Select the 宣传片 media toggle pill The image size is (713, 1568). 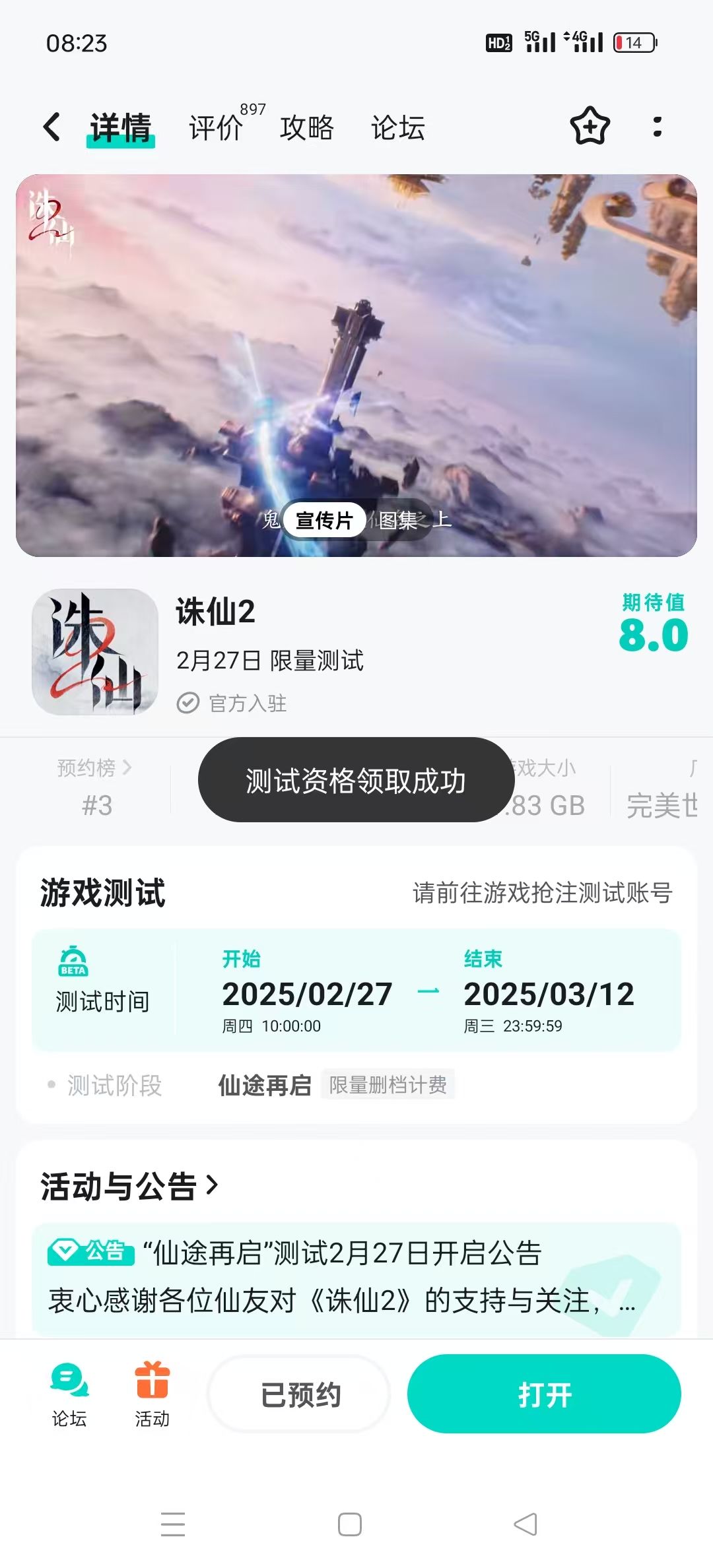[323, 521]
